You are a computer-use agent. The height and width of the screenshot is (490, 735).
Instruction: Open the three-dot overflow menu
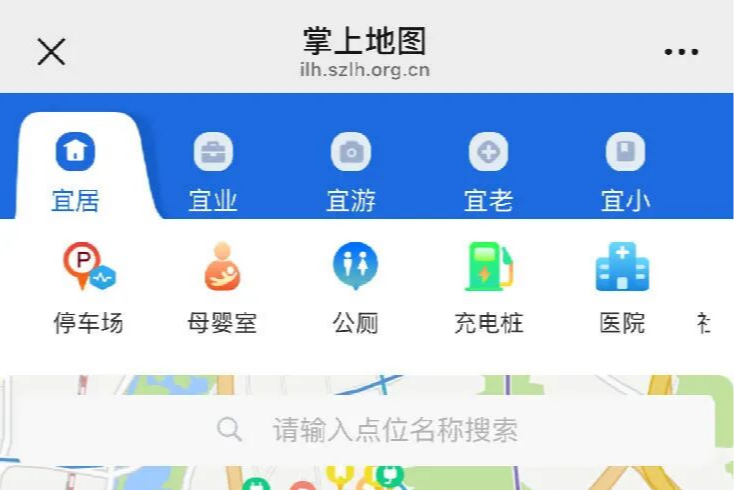(681, 52)
